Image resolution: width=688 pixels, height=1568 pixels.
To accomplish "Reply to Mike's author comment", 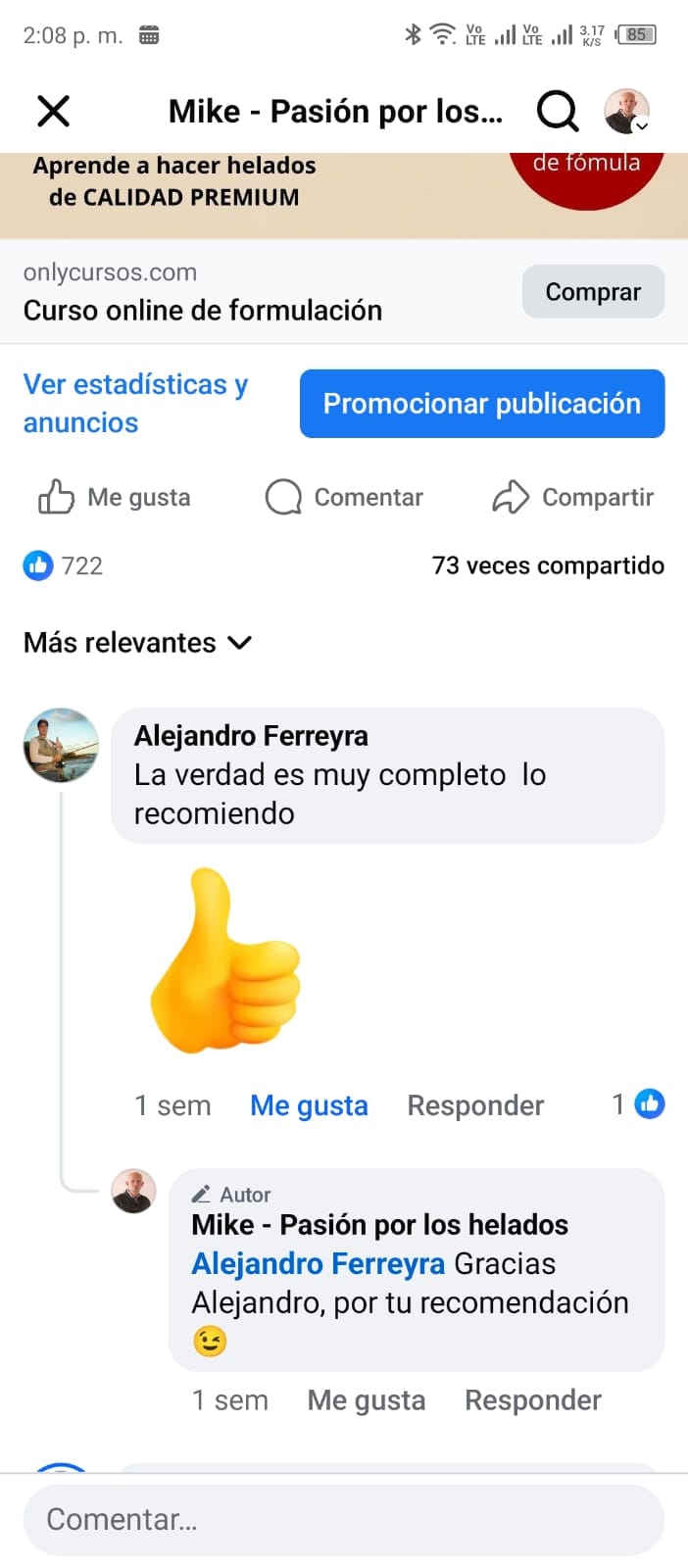I will (532, 1400).
